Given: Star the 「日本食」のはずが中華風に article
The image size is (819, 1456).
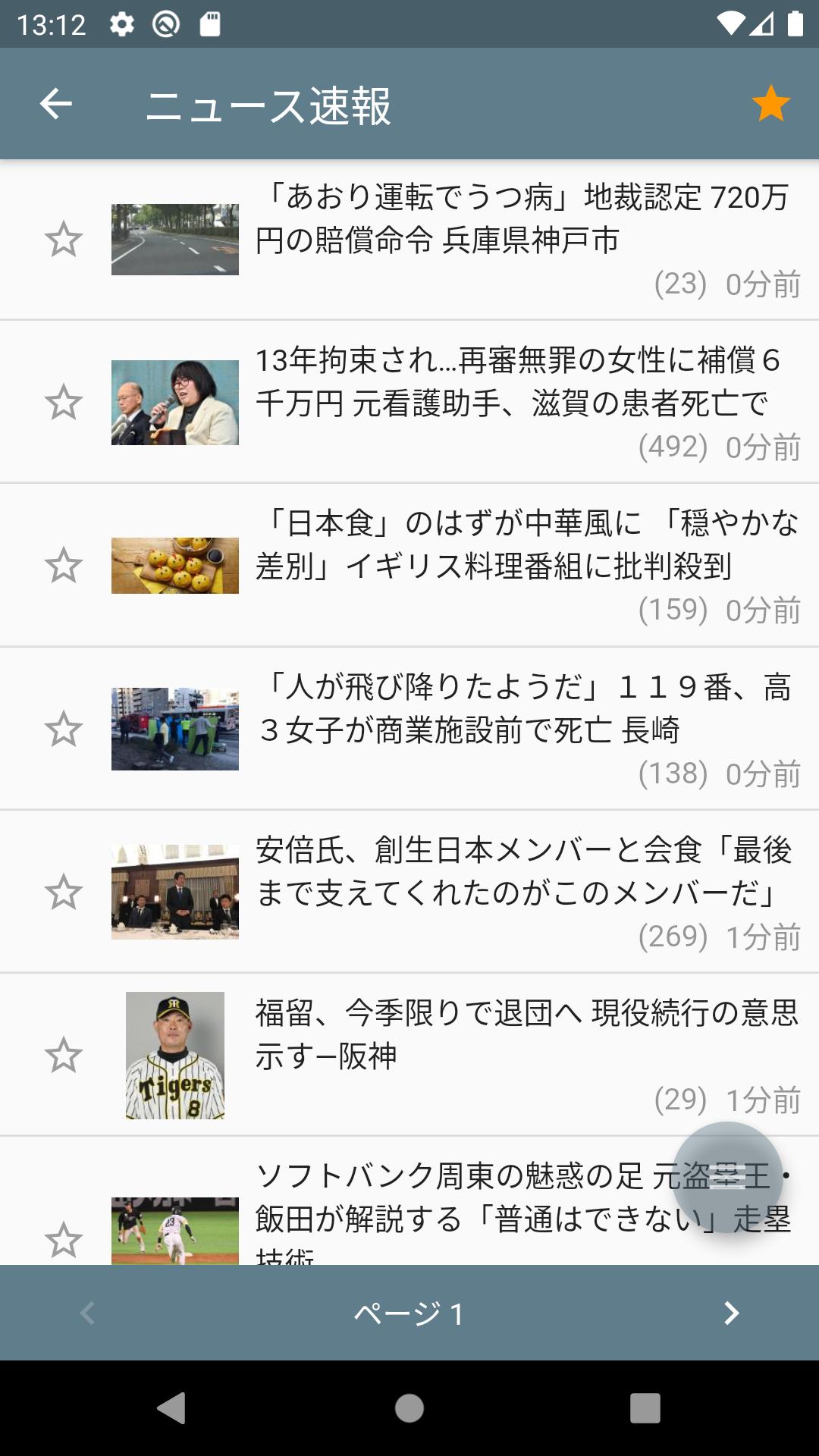Looking at the screenshot, I should 63,566.
